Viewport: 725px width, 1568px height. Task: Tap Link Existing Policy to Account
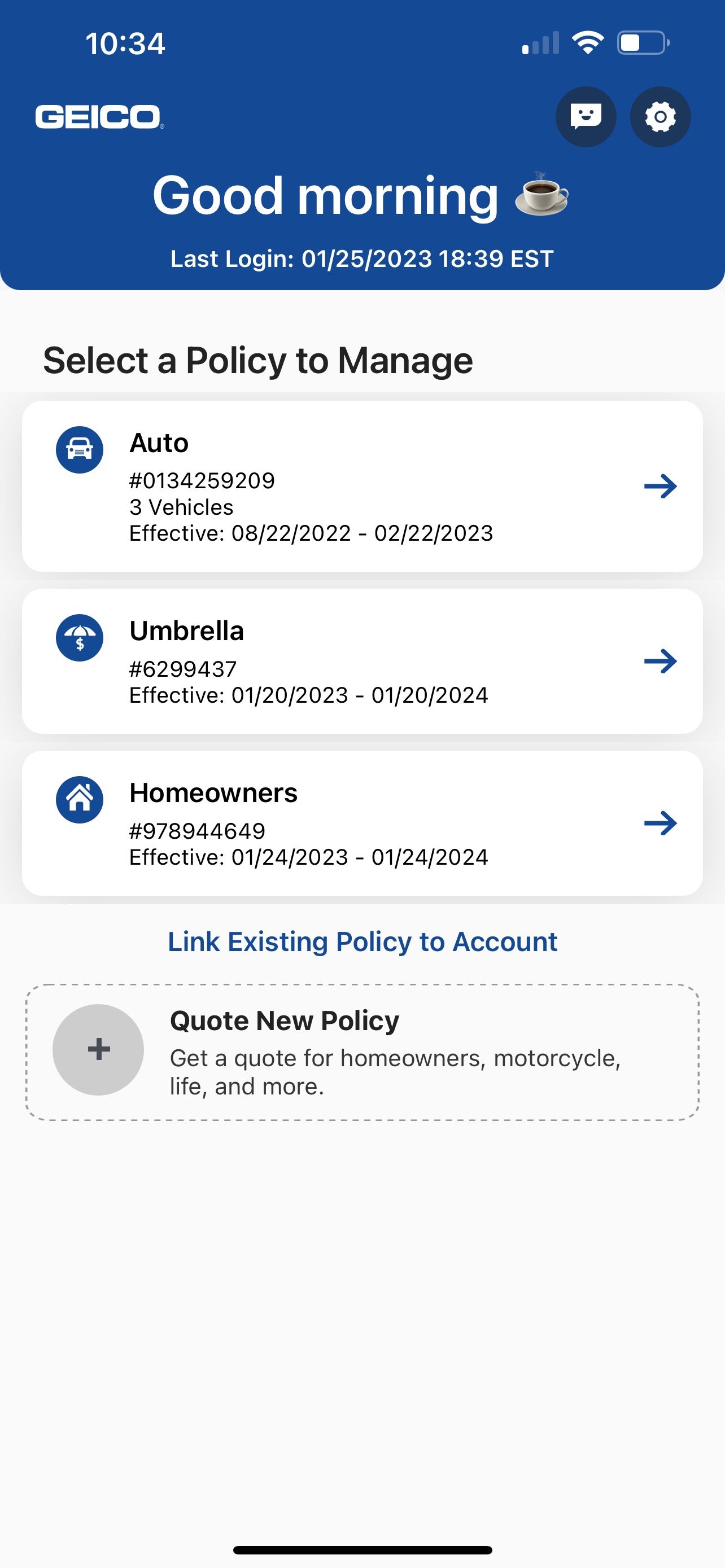362,941
